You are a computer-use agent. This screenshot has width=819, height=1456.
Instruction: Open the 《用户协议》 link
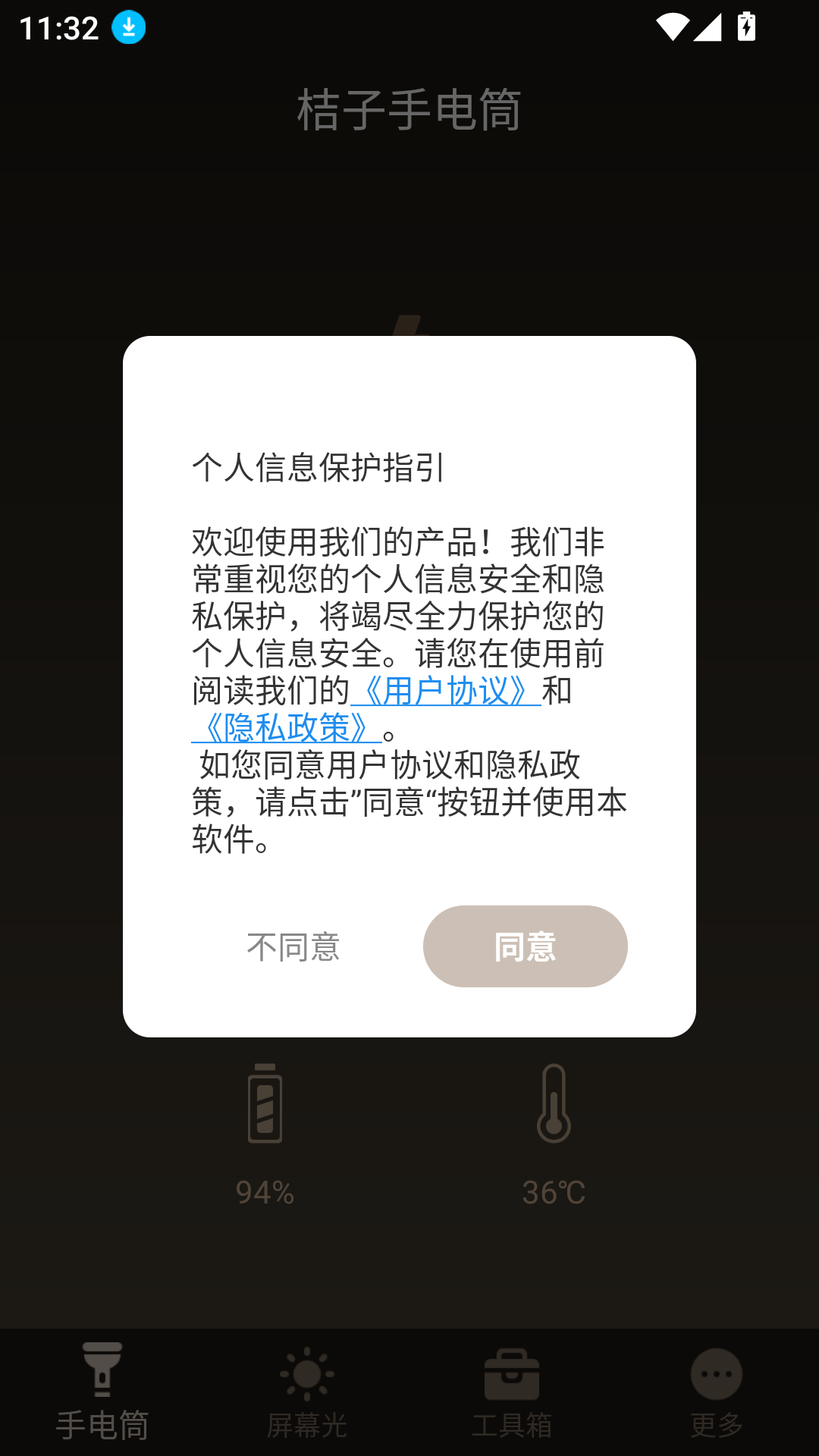click(445, 691)
